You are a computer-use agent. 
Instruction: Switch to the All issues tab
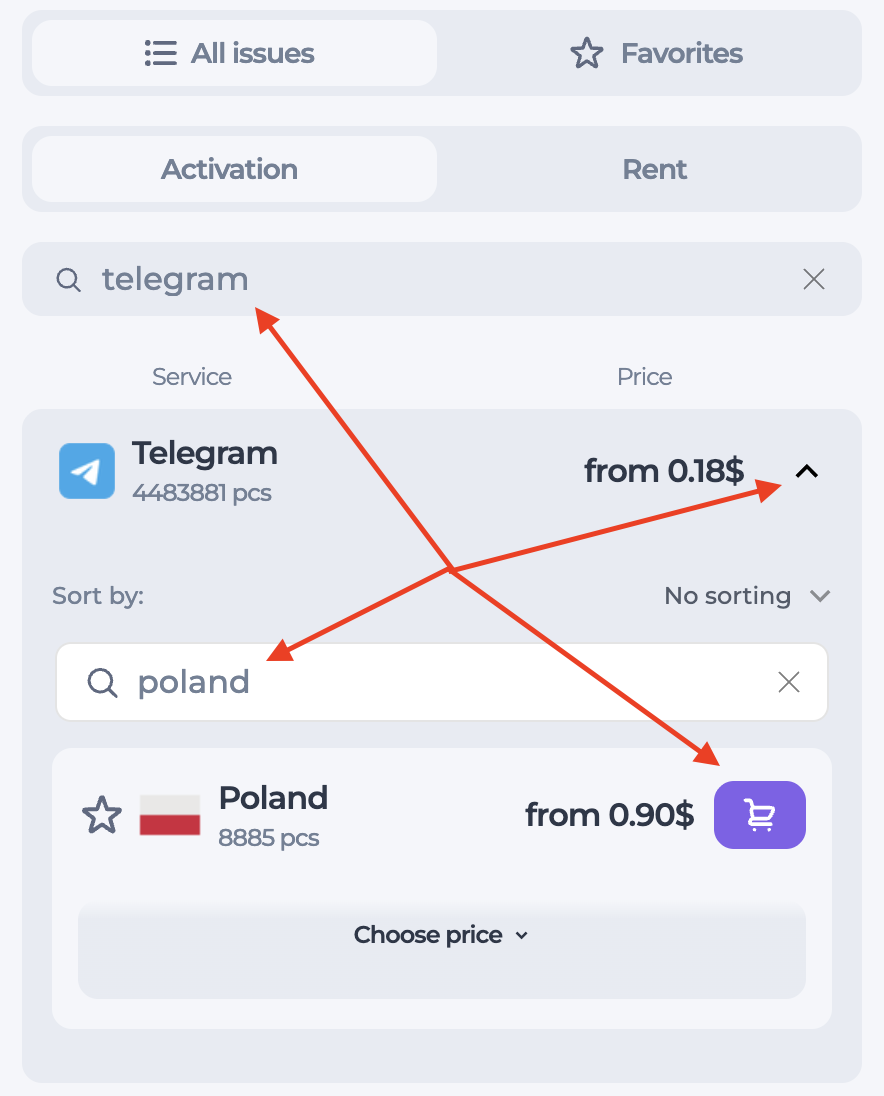[234, 53]
